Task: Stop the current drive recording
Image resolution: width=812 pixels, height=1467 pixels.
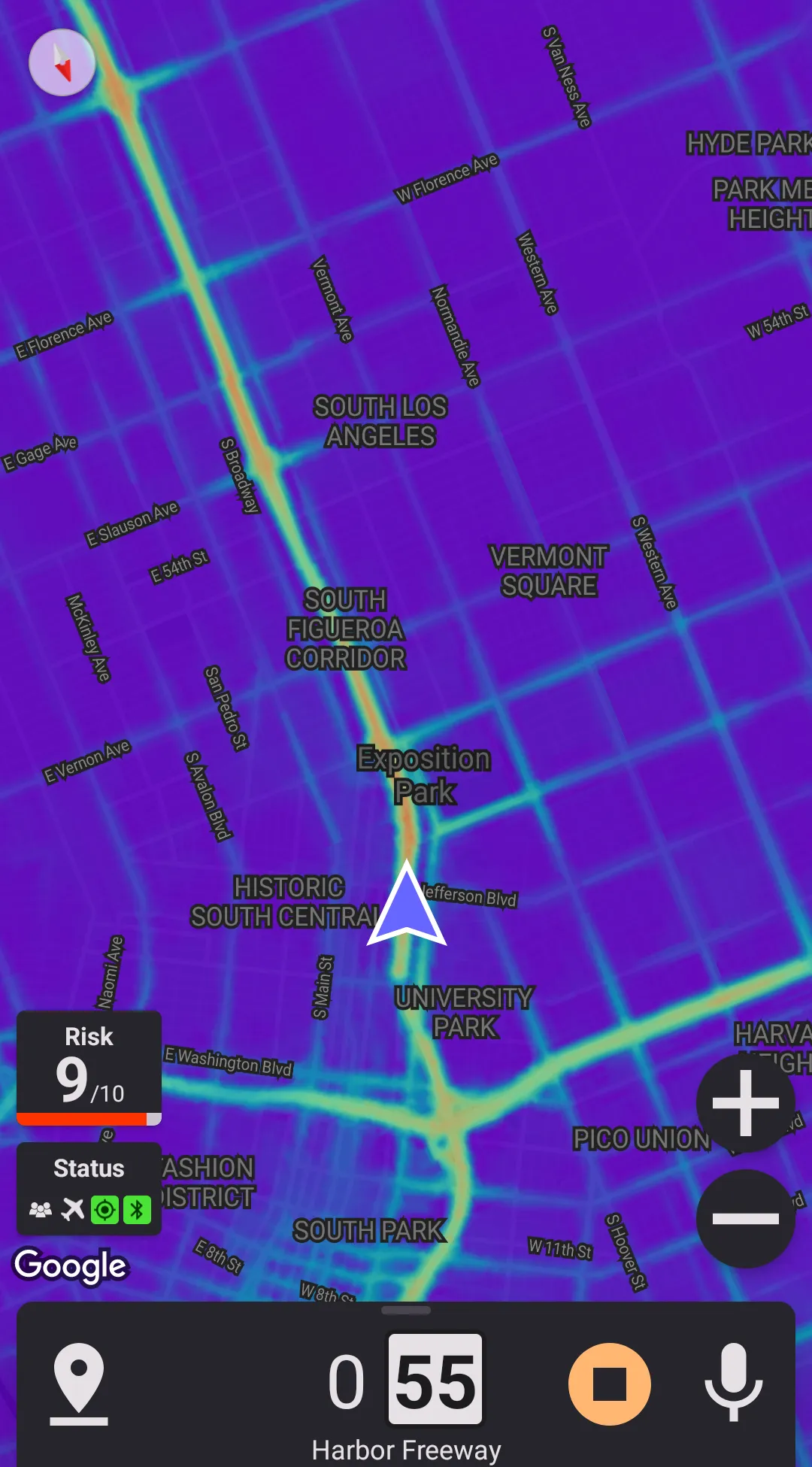Action: coord(609,1384)
